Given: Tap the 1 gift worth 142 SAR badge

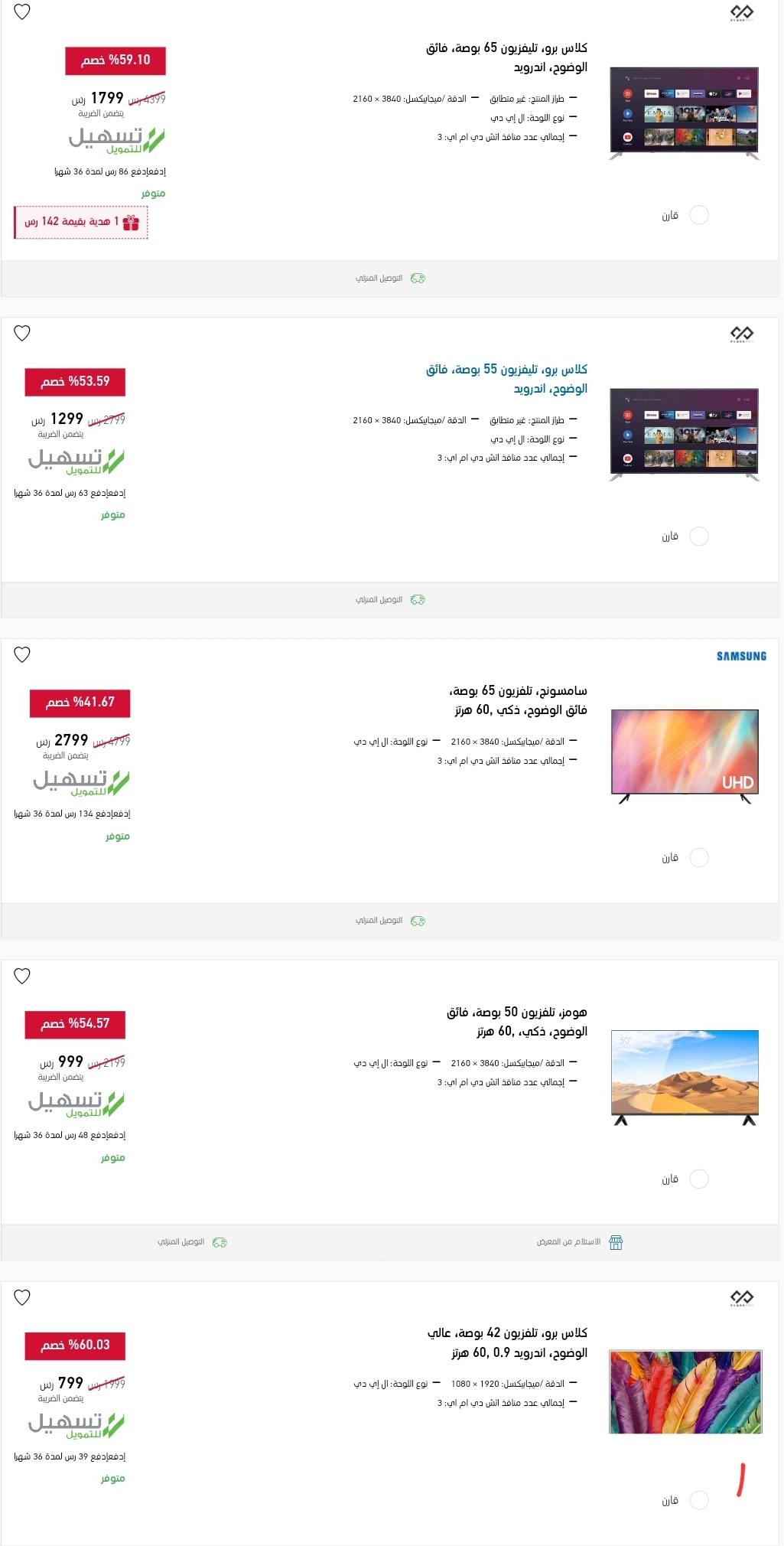Looking at the screenshot, I should click(x=81, y=222).
